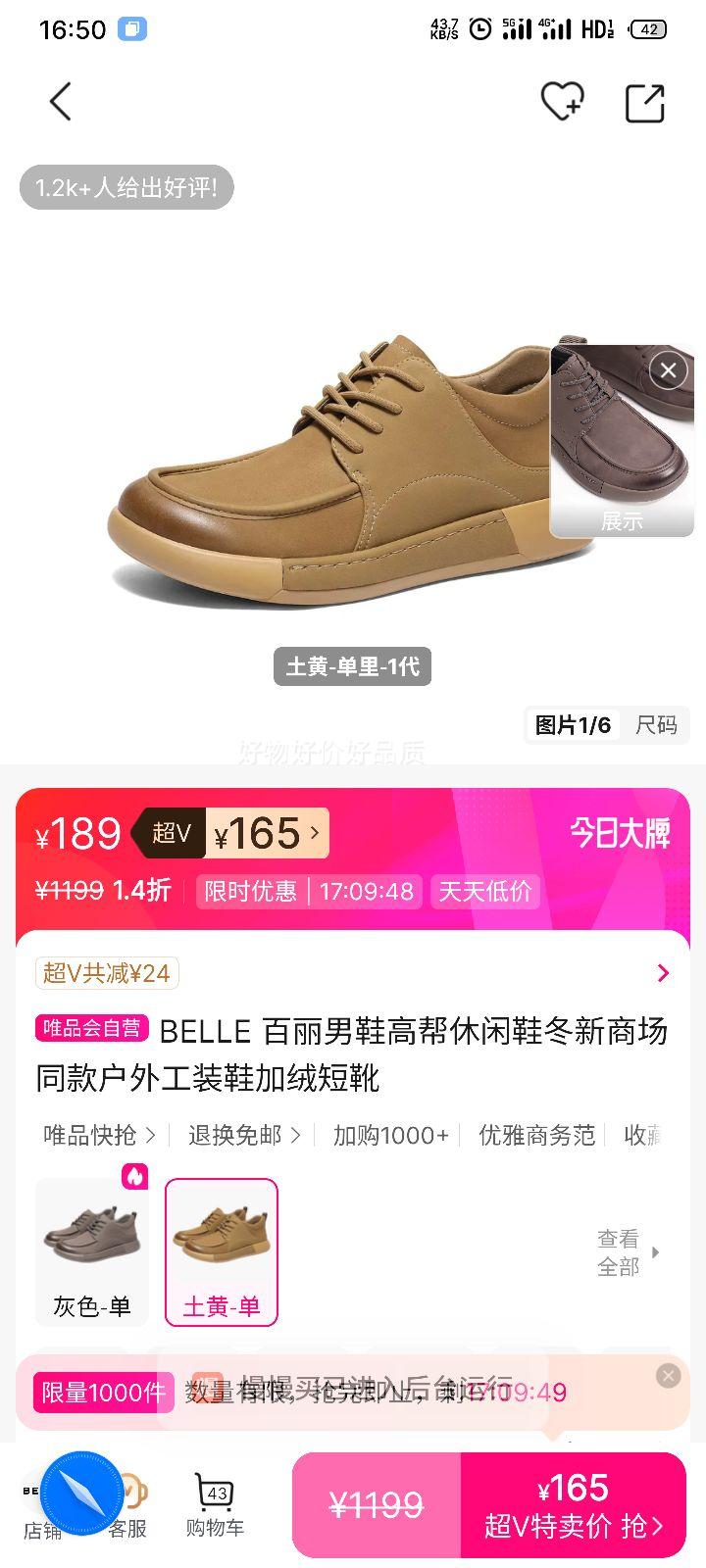Expand 唯品快抢 details
The image size is (706, 1568).
click(93, 1135)
